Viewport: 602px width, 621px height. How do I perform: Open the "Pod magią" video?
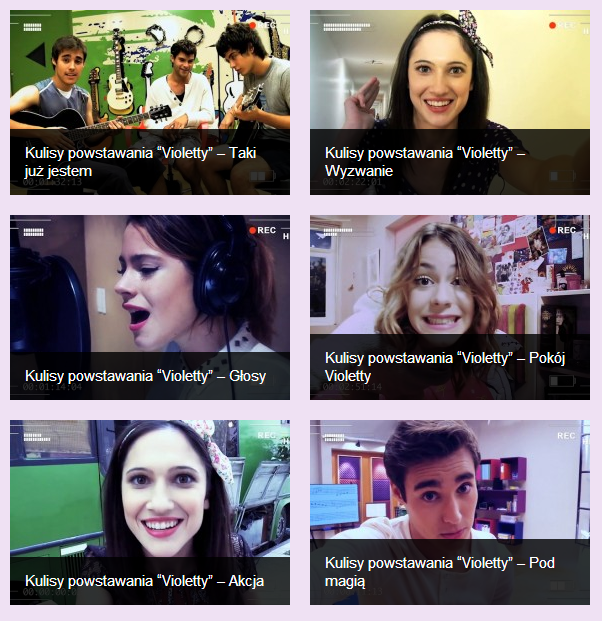coord(450,512)
